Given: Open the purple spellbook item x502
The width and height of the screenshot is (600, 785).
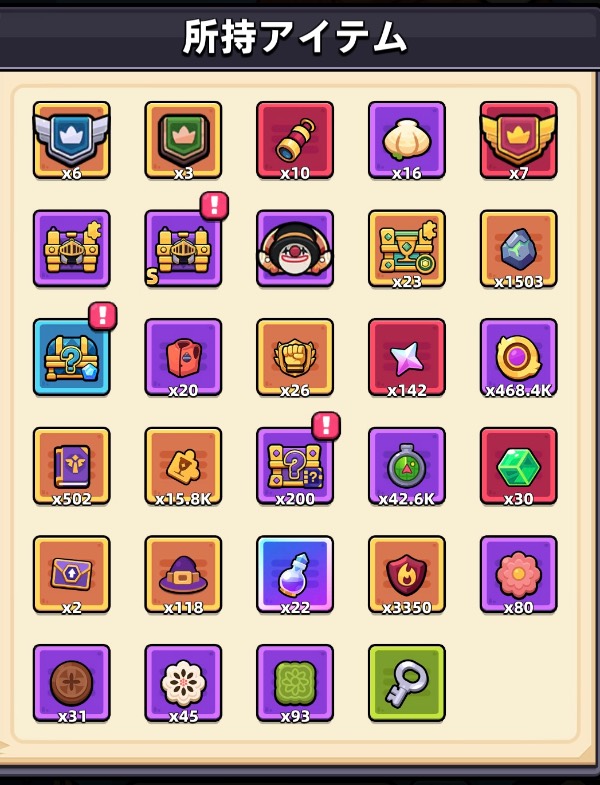Looking at the screenshot, I should 71,465.
